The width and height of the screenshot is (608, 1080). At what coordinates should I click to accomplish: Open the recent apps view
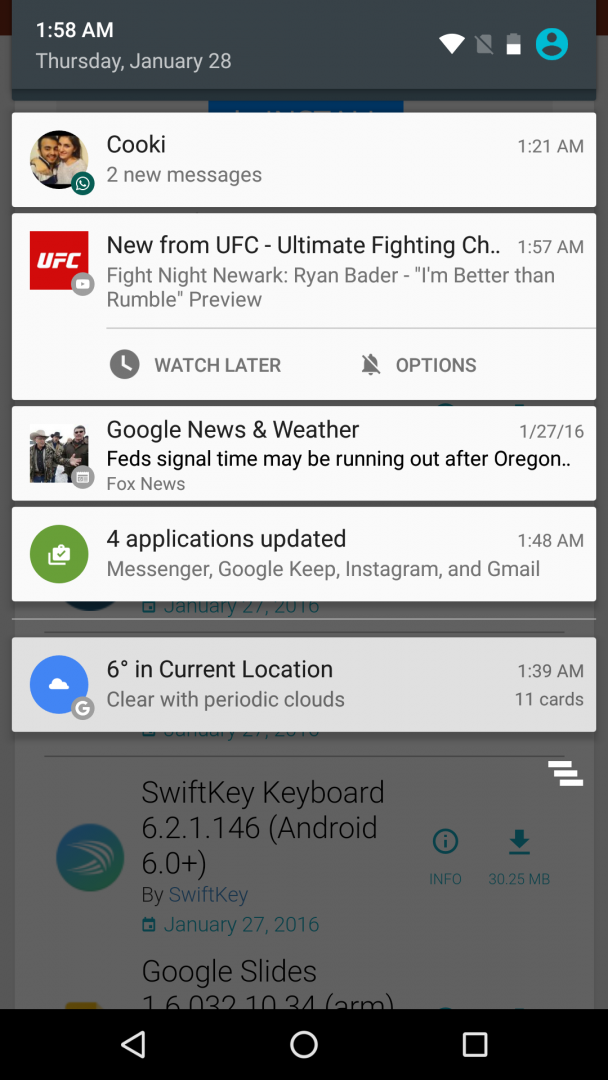[475, 1045]
